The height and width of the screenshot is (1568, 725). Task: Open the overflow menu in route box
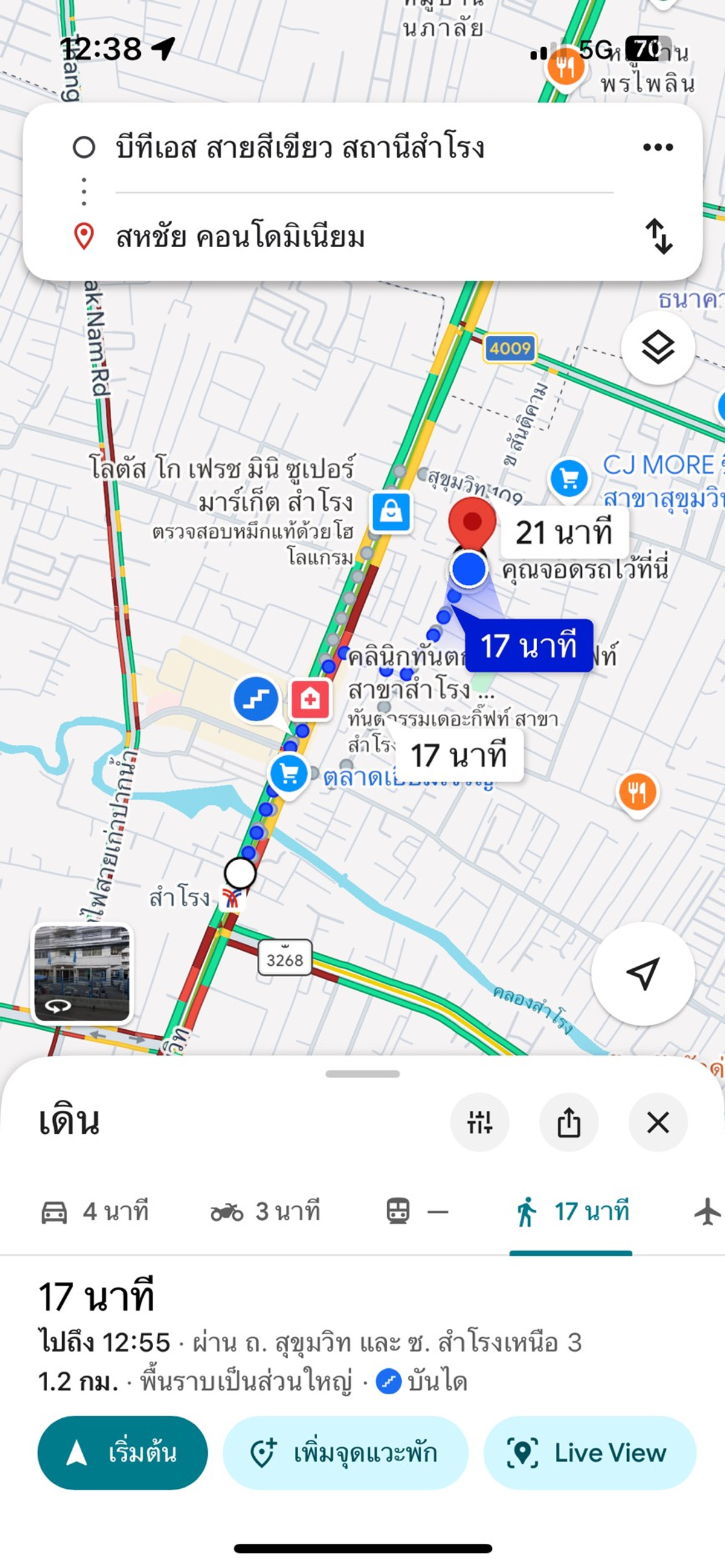pos(657,147)
